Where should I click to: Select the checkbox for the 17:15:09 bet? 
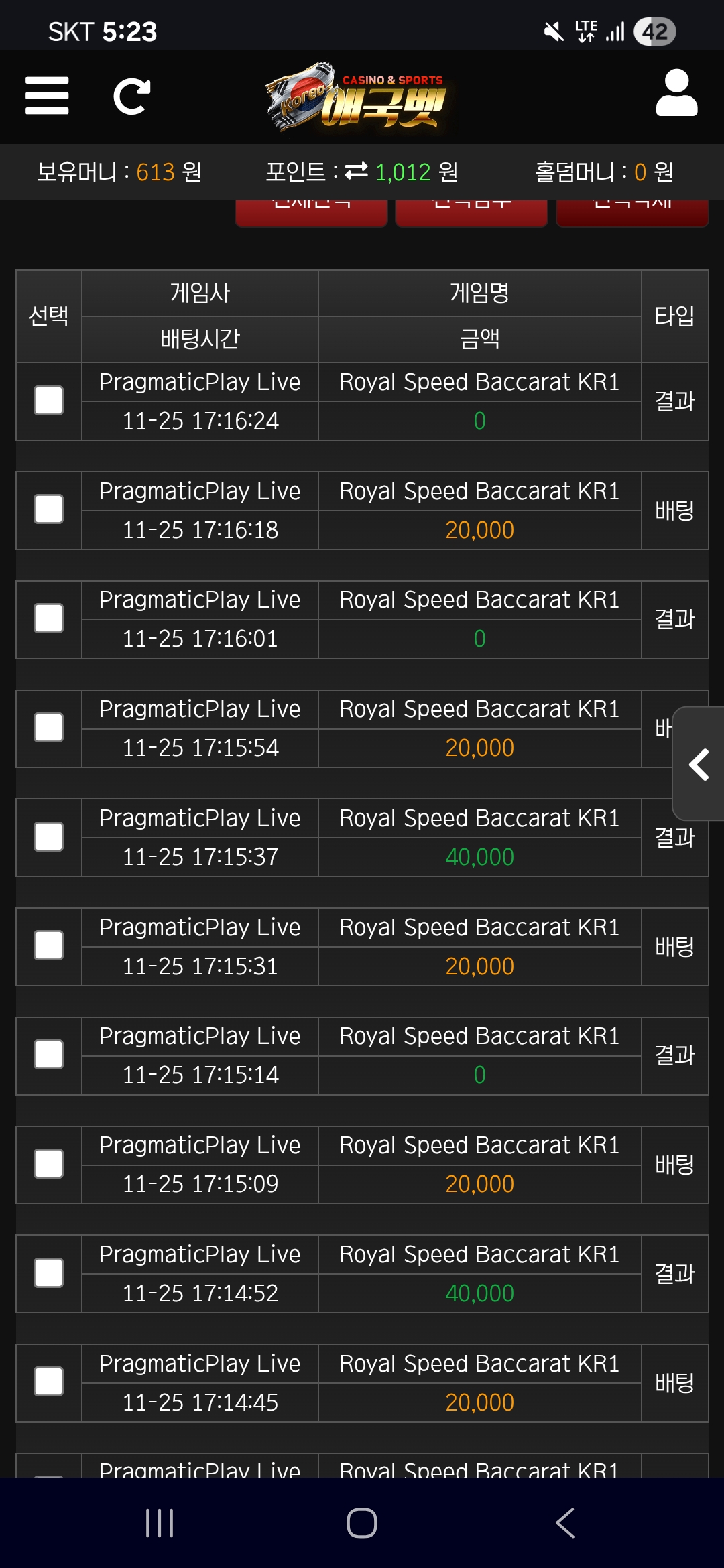coord(49,1164)
